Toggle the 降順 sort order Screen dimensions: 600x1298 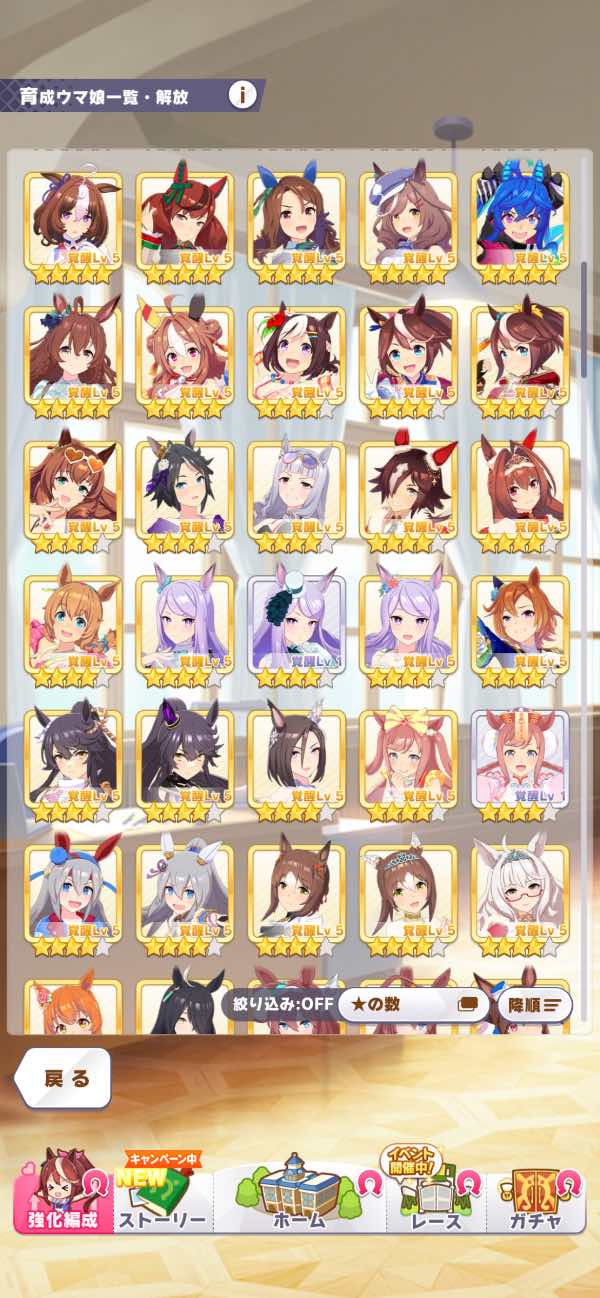(x=534, y=1004)
